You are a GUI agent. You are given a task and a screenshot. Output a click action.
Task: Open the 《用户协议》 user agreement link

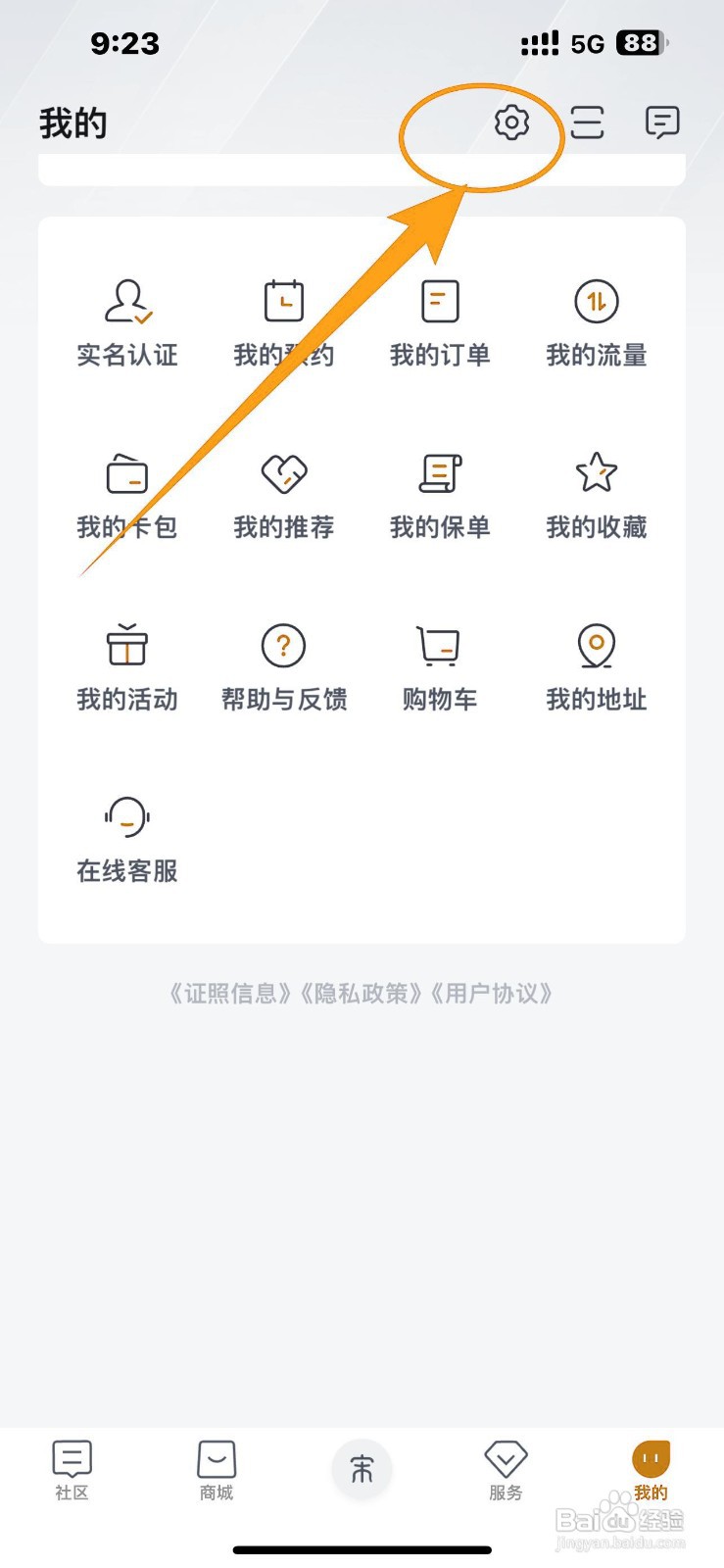(495, 993)
